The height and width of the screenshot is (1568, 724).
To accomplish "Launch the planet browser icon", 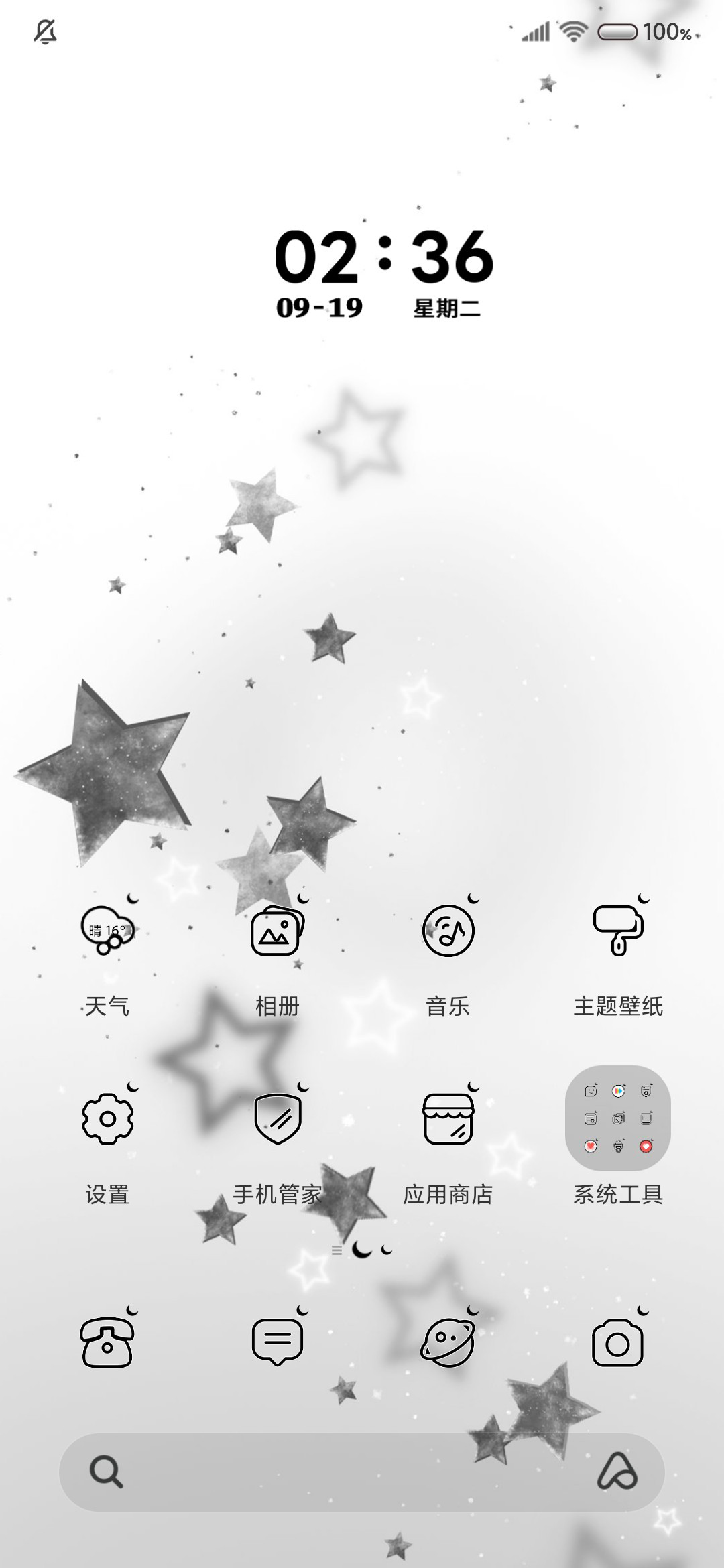I will 448,1341.
